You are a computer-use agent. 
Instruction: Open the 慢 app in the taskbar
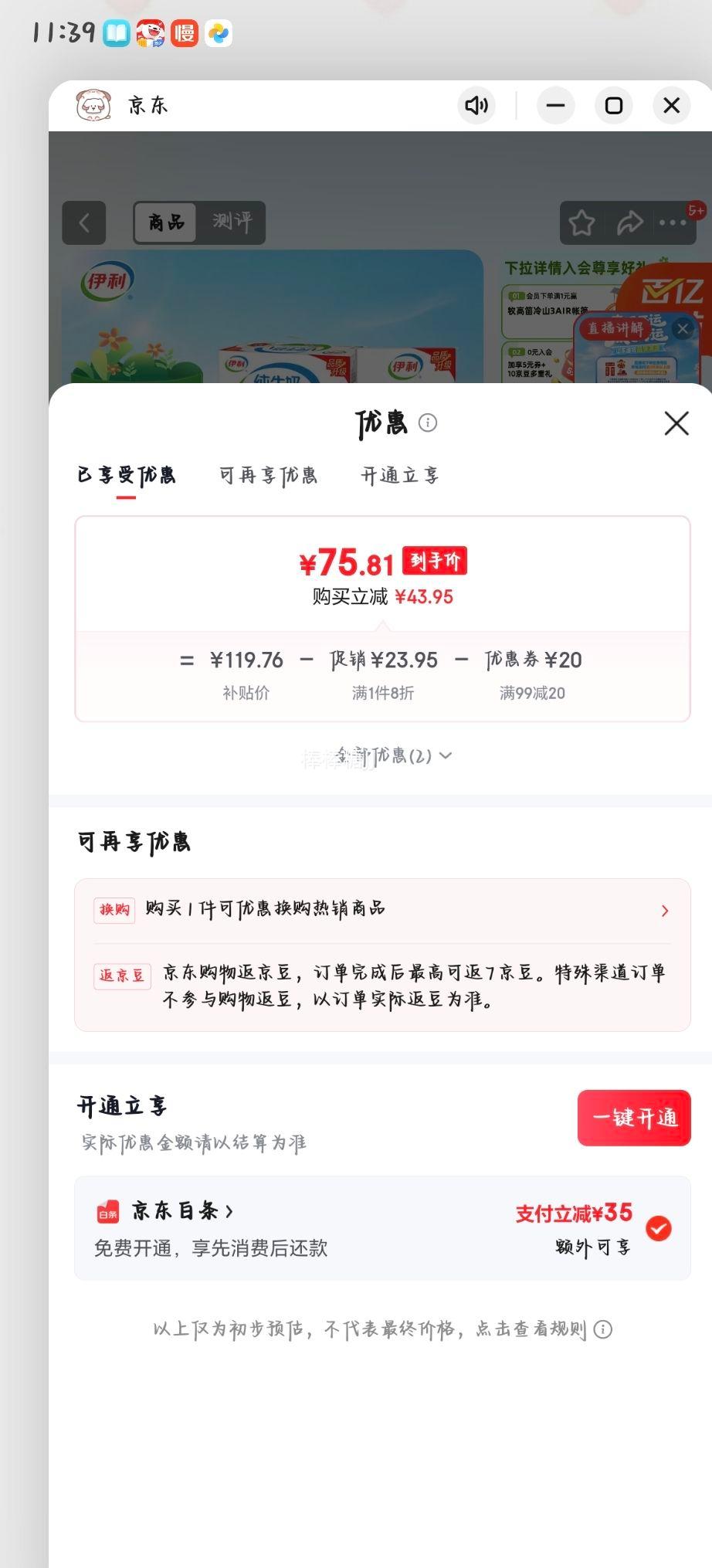click(x=185, y=32)
